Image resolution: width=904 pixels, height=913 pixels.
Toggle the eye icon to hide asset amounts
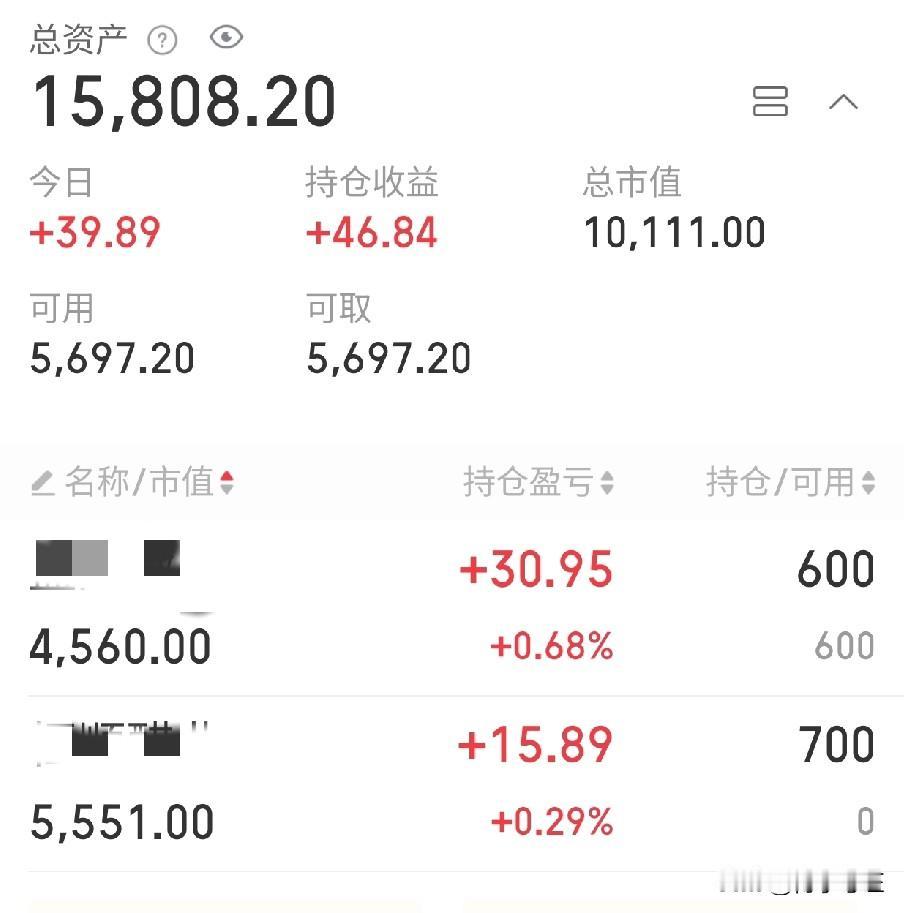point(226,38)
